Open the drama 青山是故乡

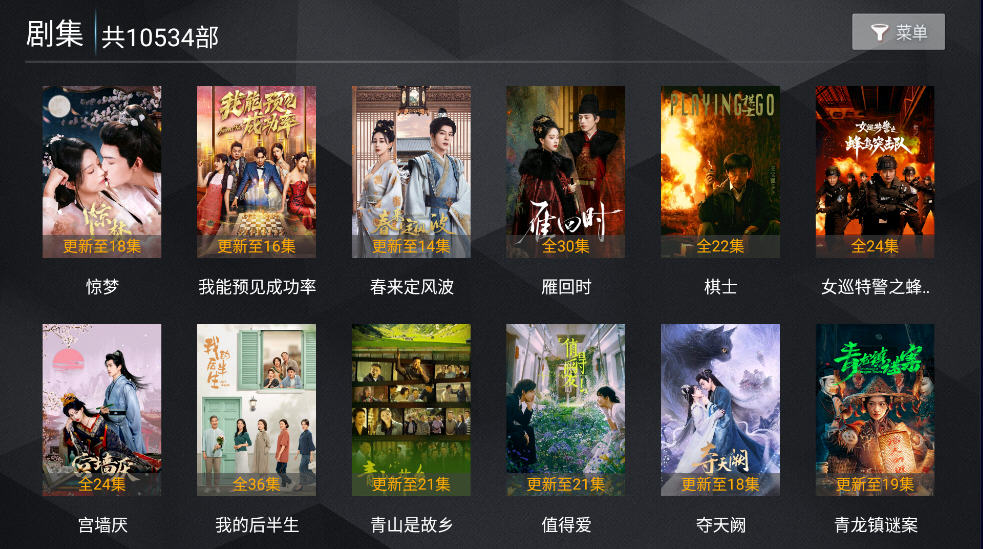point(411,410)
